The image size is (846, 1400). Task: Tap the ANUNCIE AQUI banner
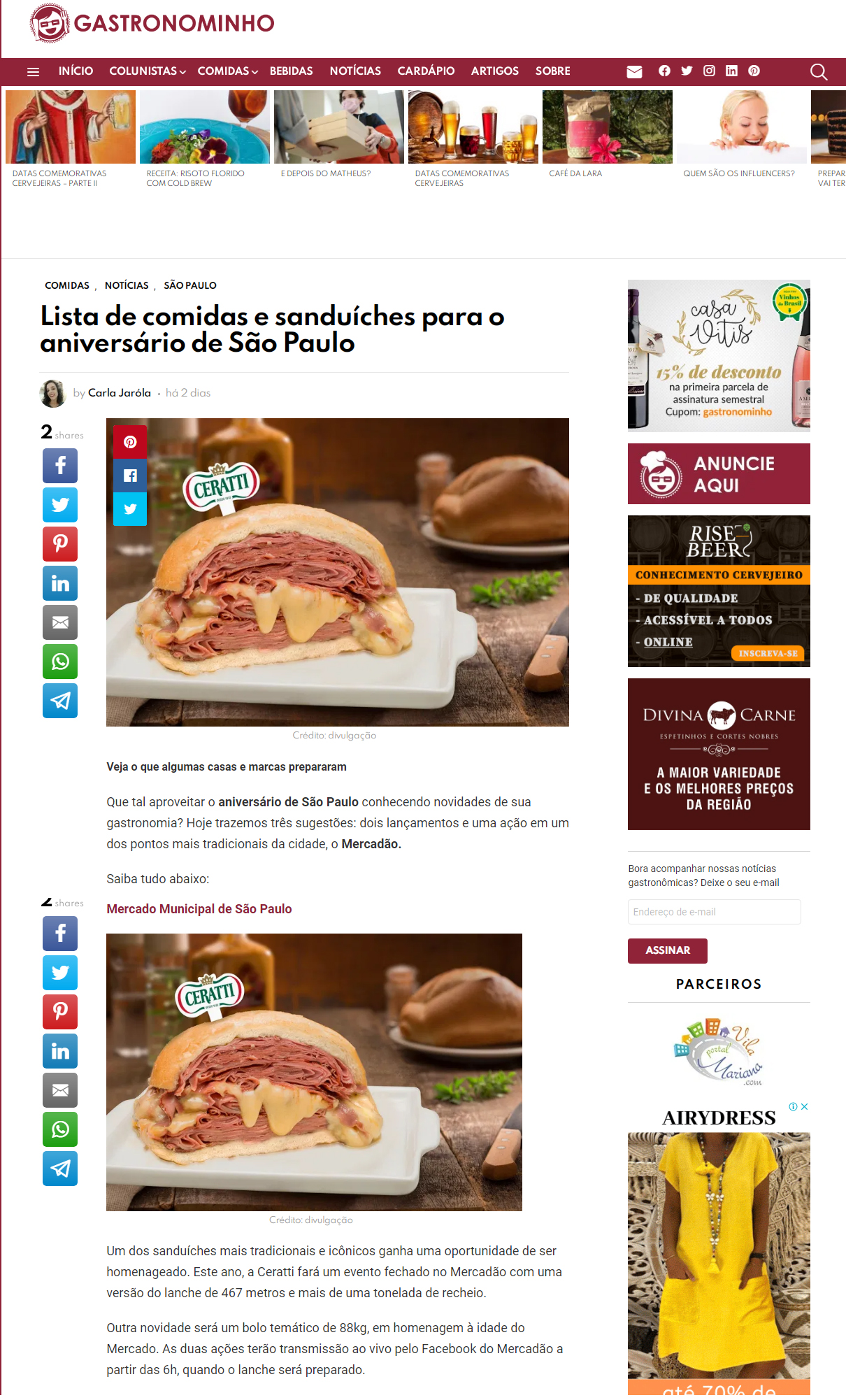(719, 474)
